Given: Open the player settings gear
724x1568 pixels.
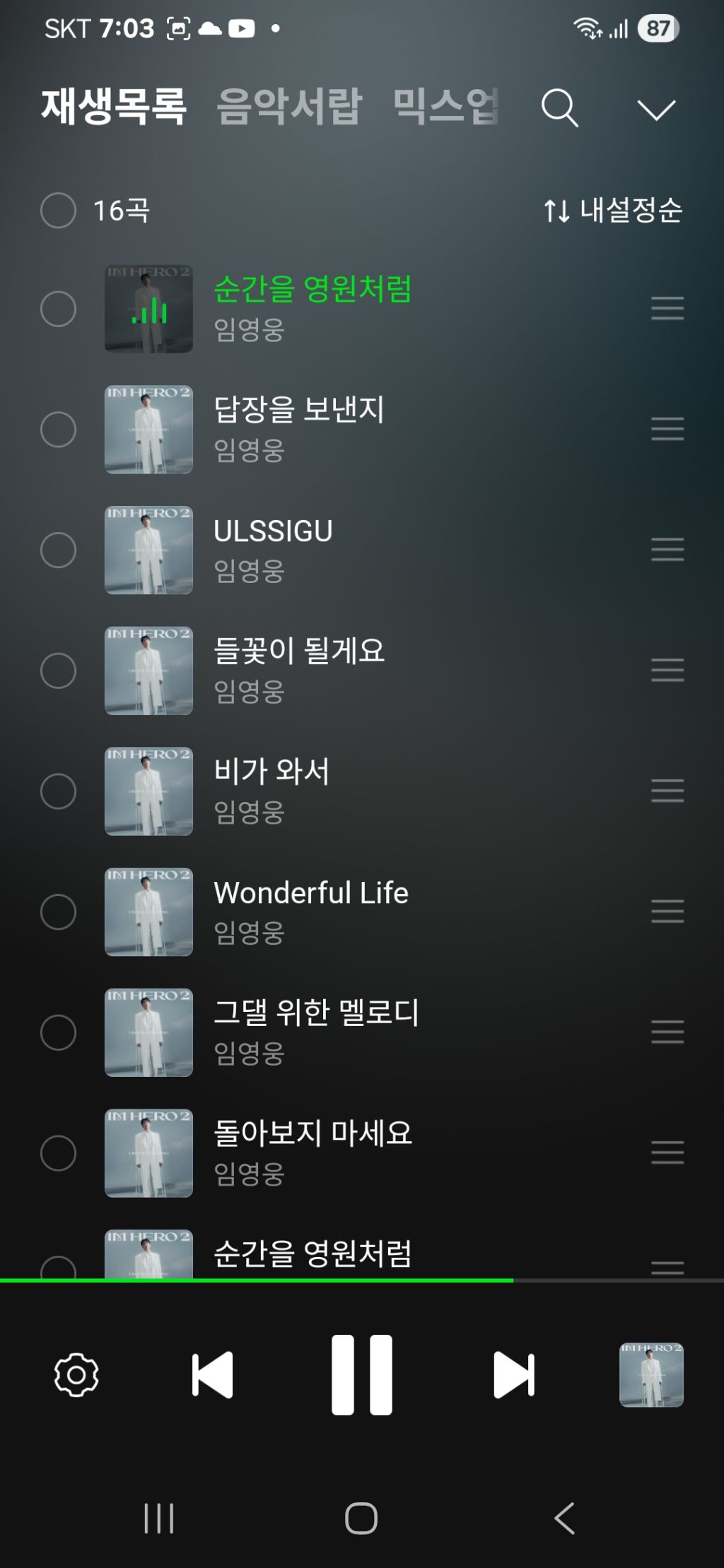Looking at the screenshot, I should [x=76, y=1374].
